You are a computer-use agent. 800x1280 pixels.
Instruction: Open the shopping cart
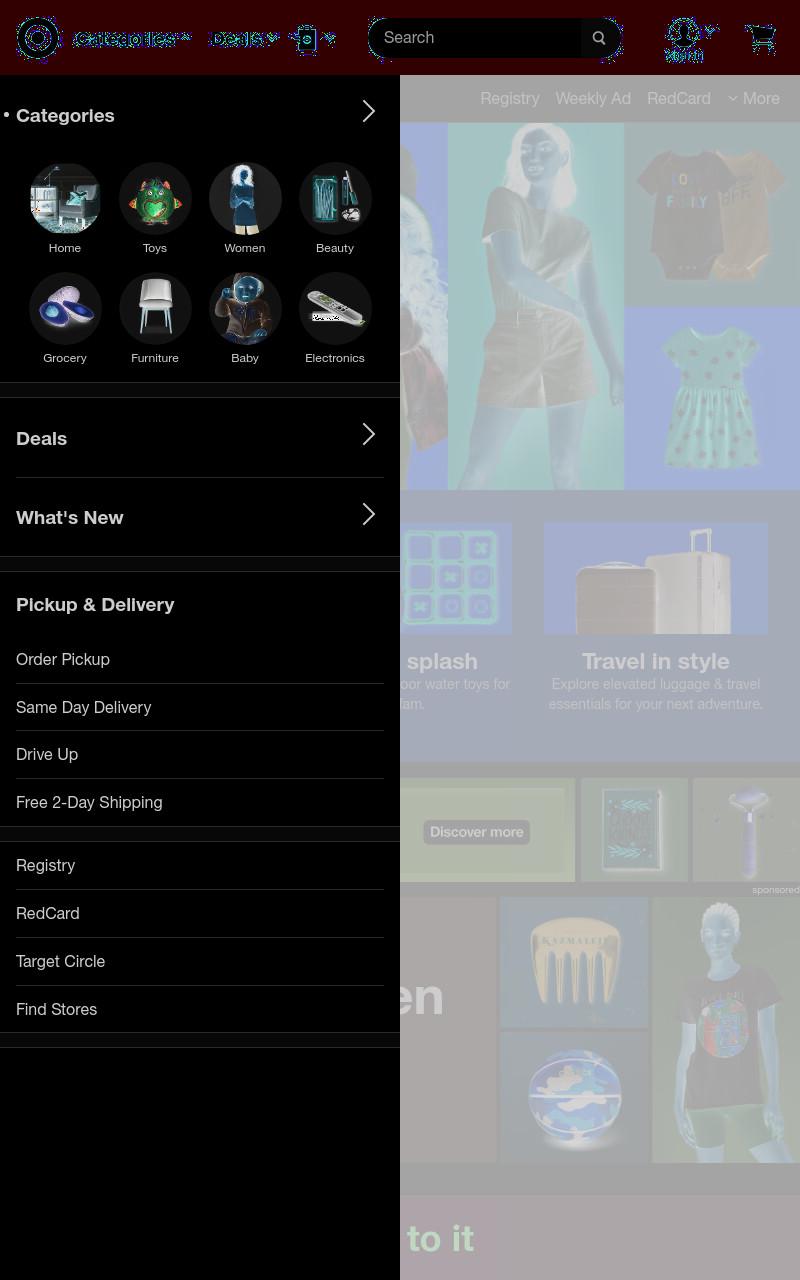761,38
